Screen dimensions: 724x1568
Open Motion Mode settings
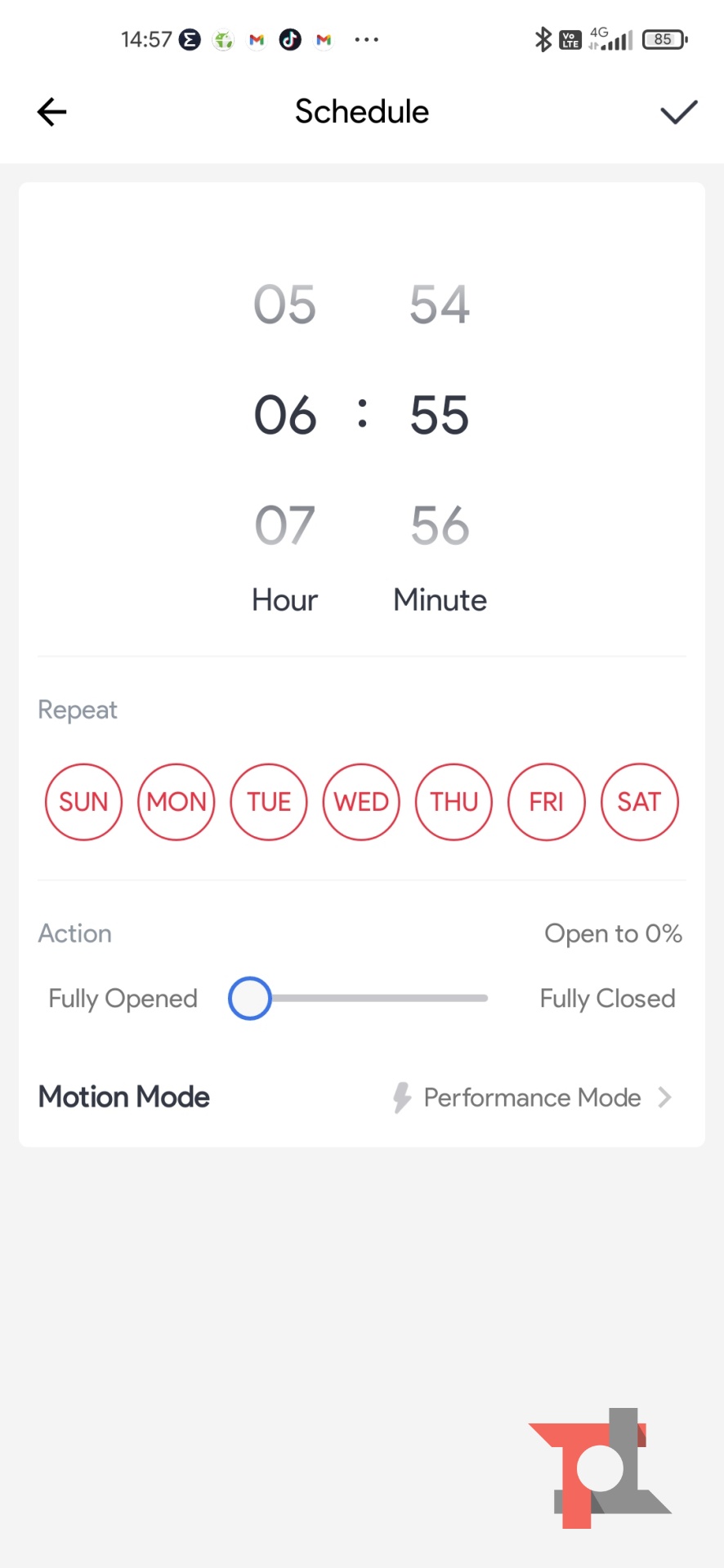[531, 1098]
